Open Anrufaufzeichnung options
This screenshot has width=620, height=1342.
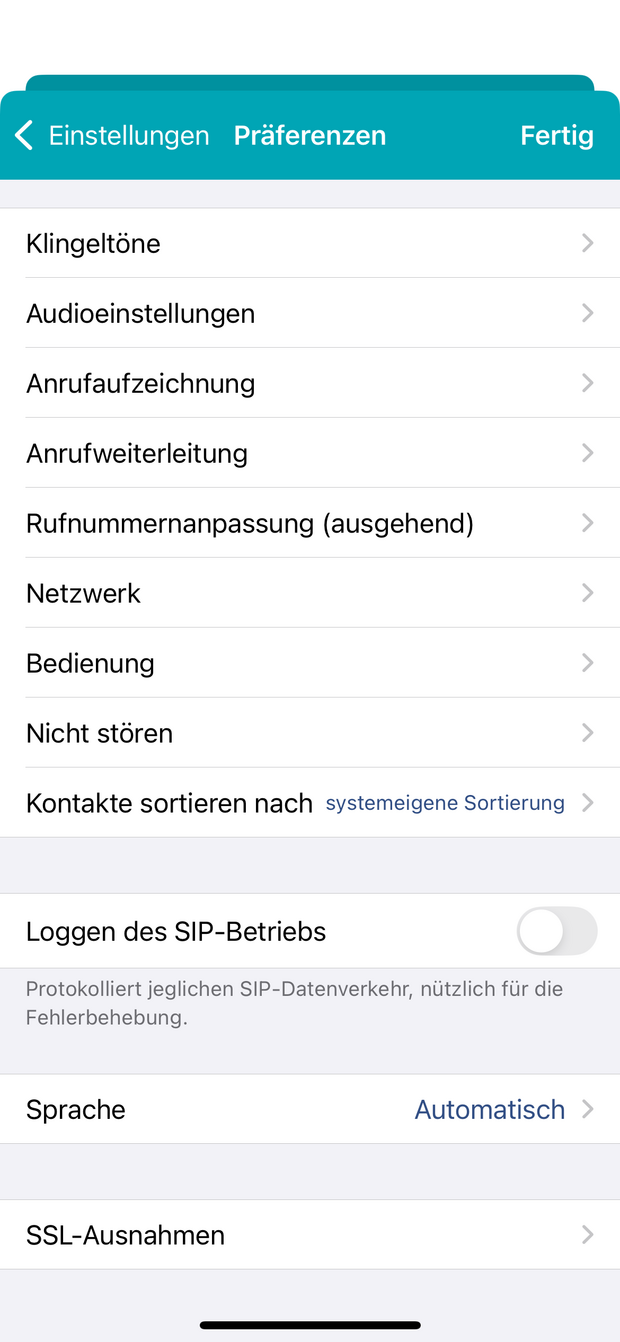point(310,384)
